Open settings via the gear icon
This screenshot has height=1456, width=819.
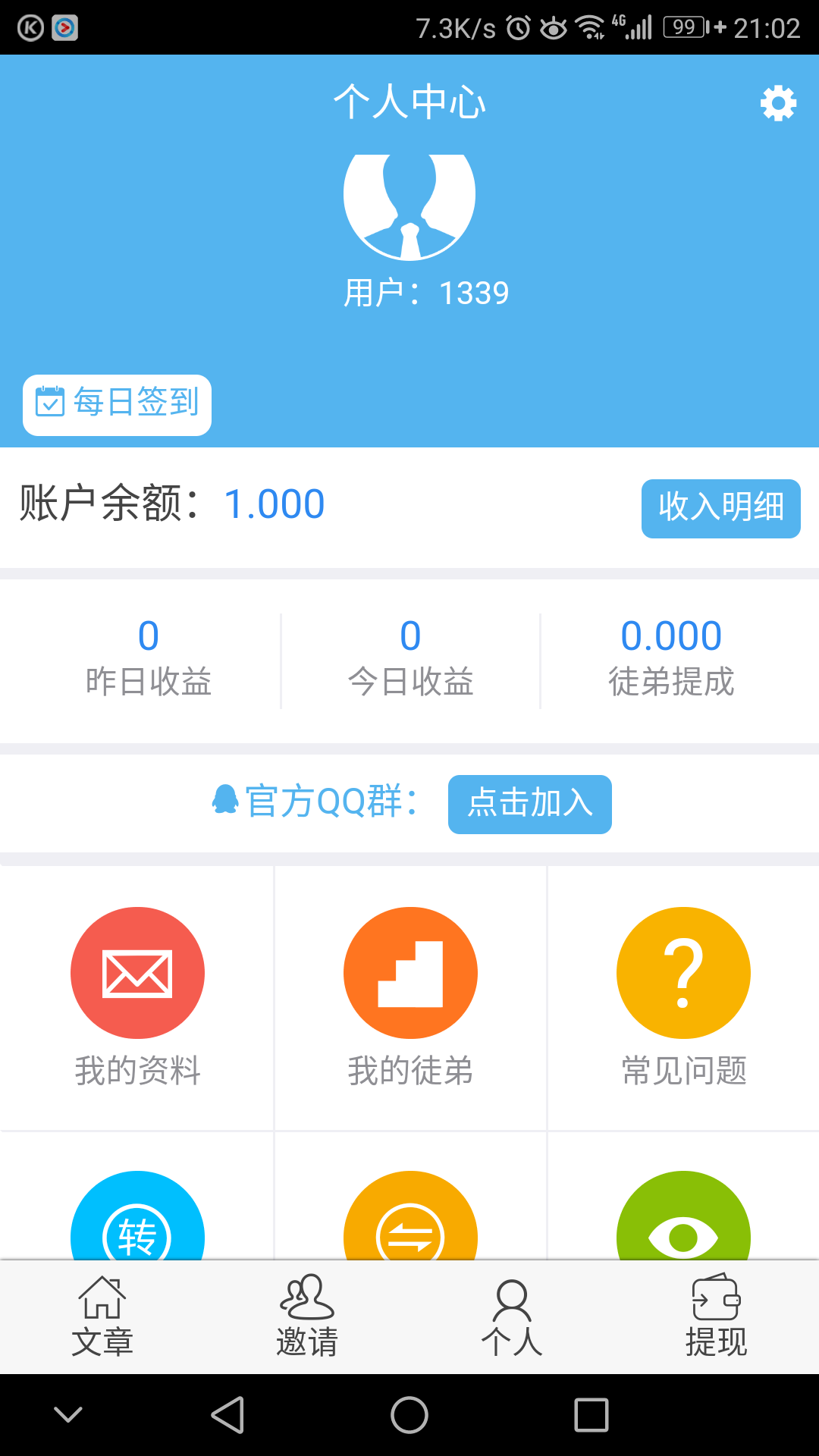[x=777, y=105]
